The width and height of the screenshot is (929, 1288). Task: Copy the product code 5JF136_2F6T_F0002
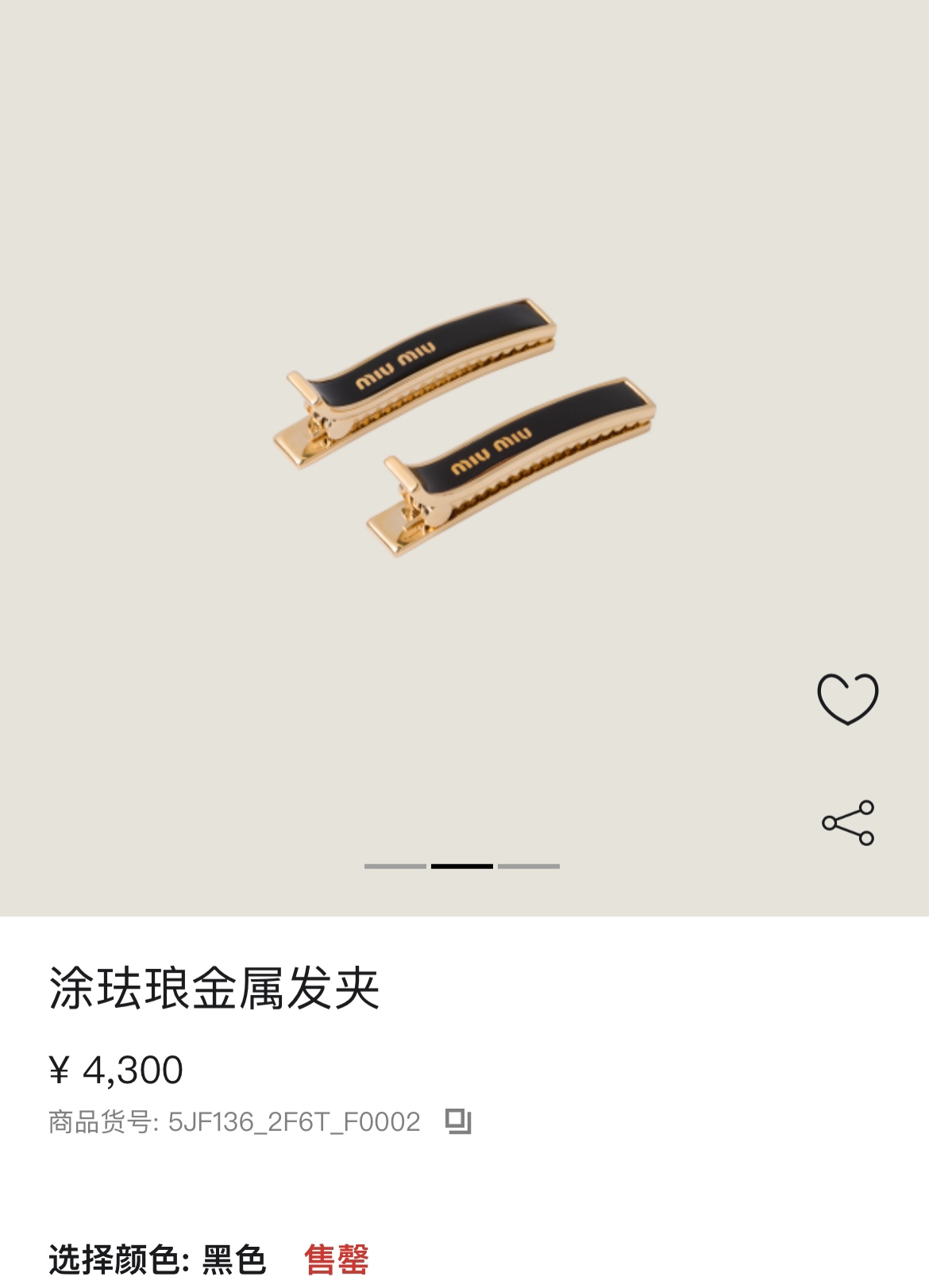(458, 1121)
